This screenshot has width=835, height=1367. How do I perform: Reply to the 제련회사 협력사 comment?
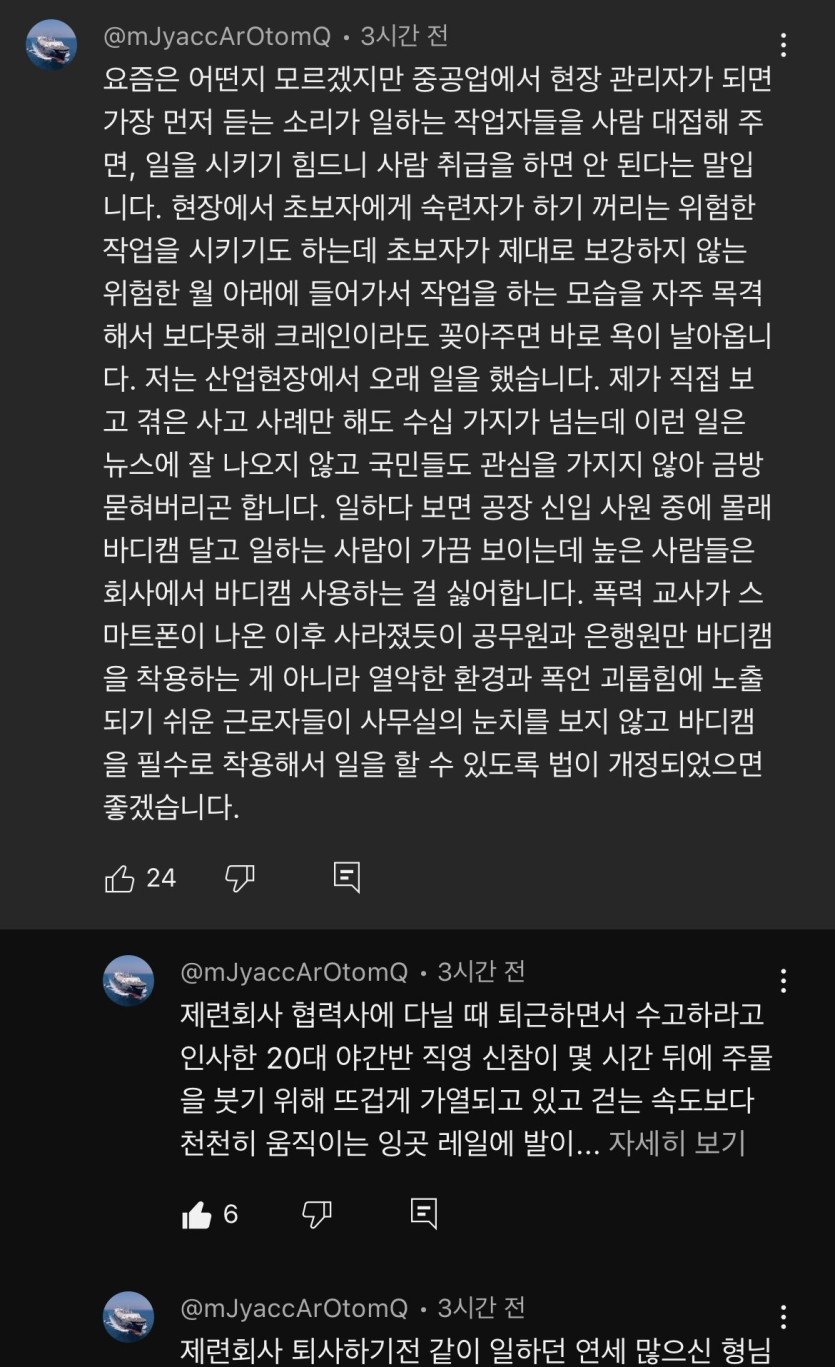coord(424,1213)
